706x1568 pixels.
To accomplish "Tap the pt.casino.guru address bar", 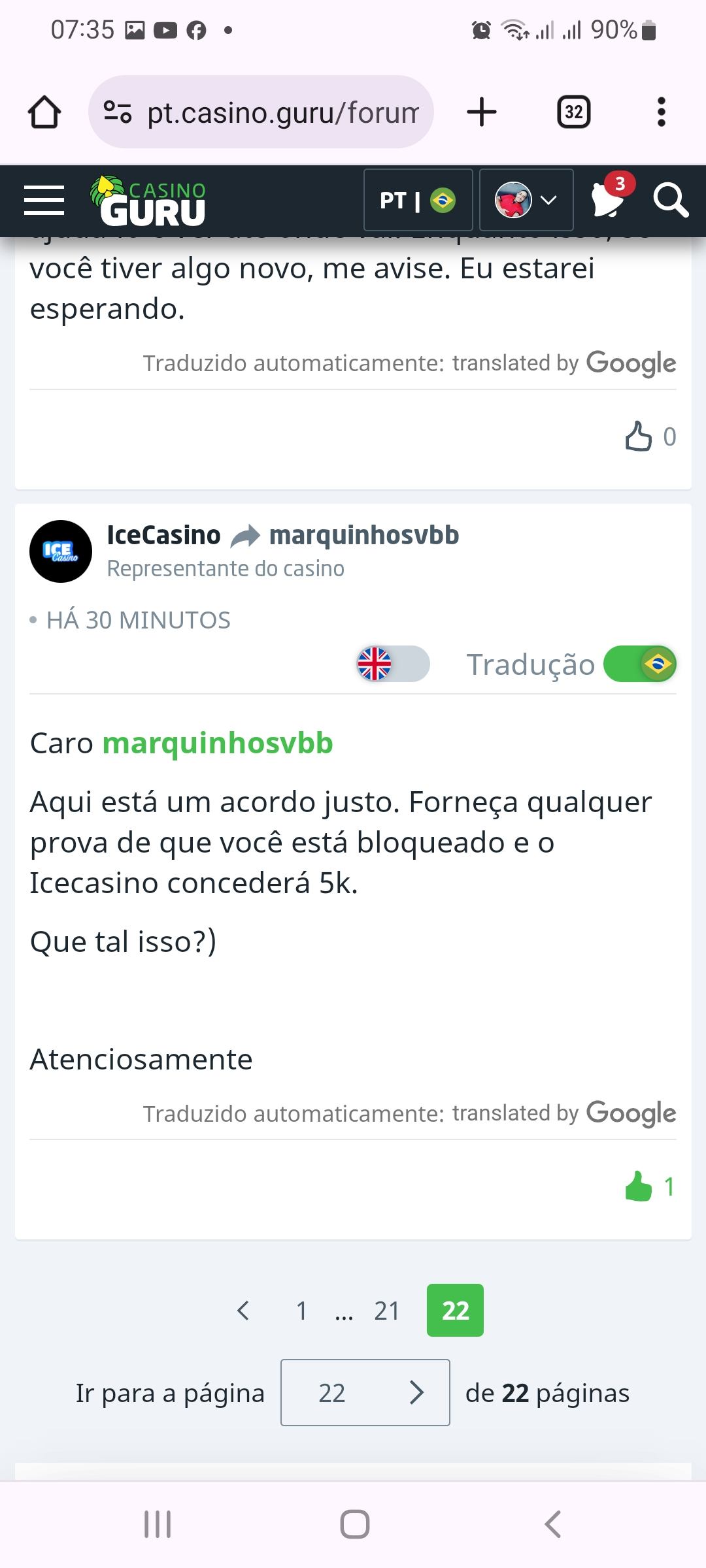I will [x=261, y=112].
